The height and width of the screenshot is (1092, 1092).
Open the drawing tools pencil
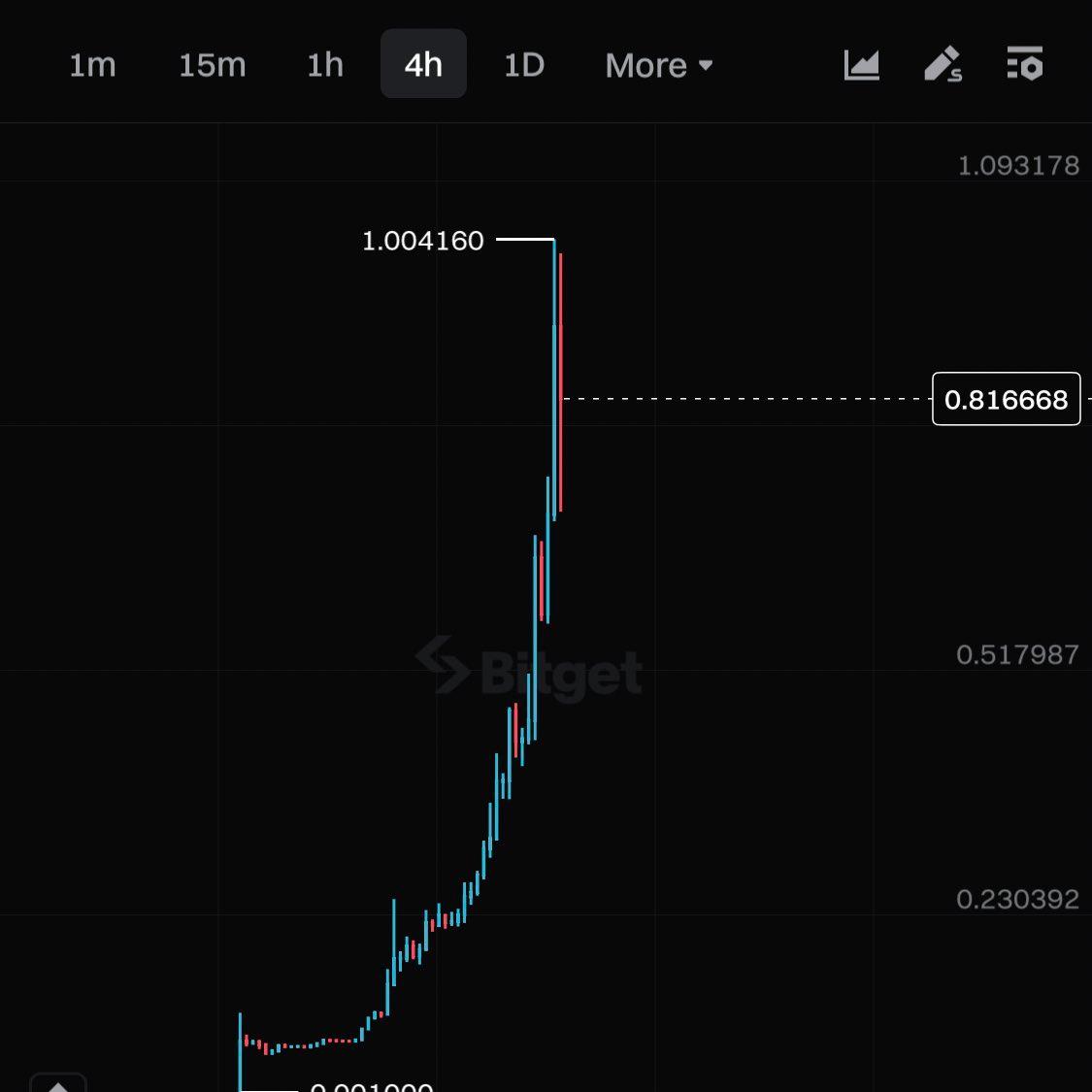(x=942, y=65)
